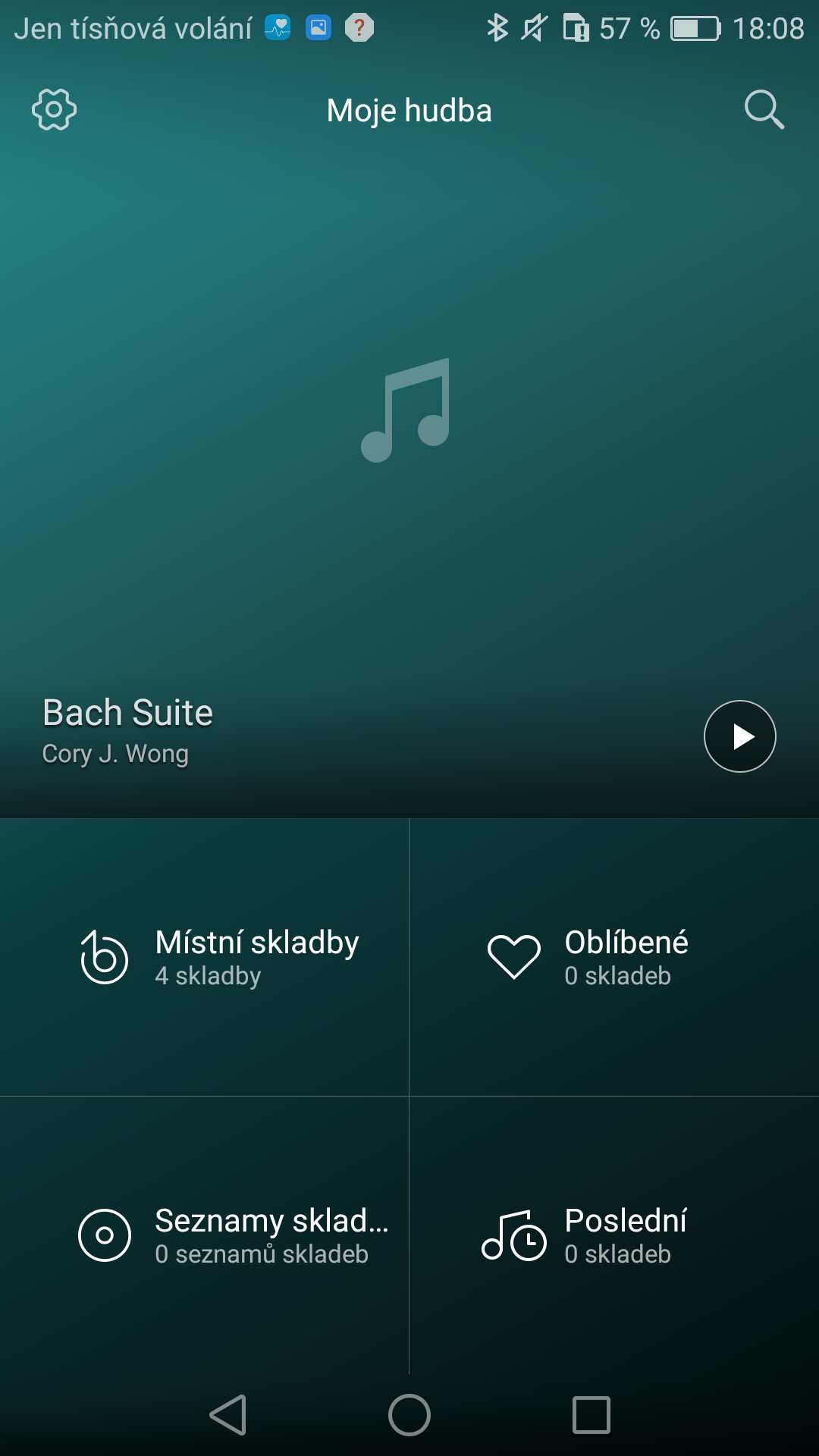Open the music settings gear

click(x=54, y=110)
